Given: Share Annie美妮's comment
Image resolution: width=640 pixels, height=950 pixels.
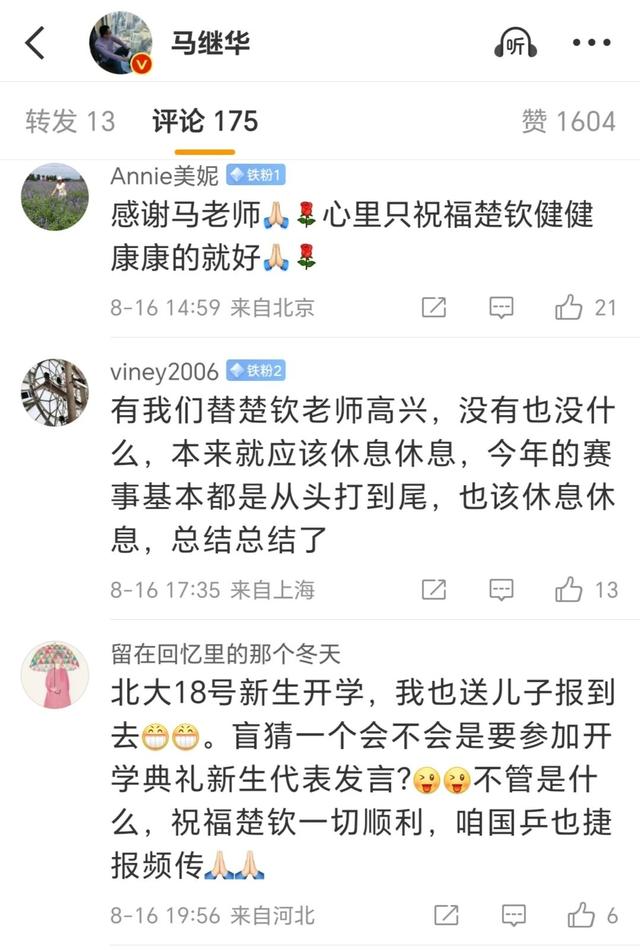Looking at the screenshot, I should click(x=433, y=307).
